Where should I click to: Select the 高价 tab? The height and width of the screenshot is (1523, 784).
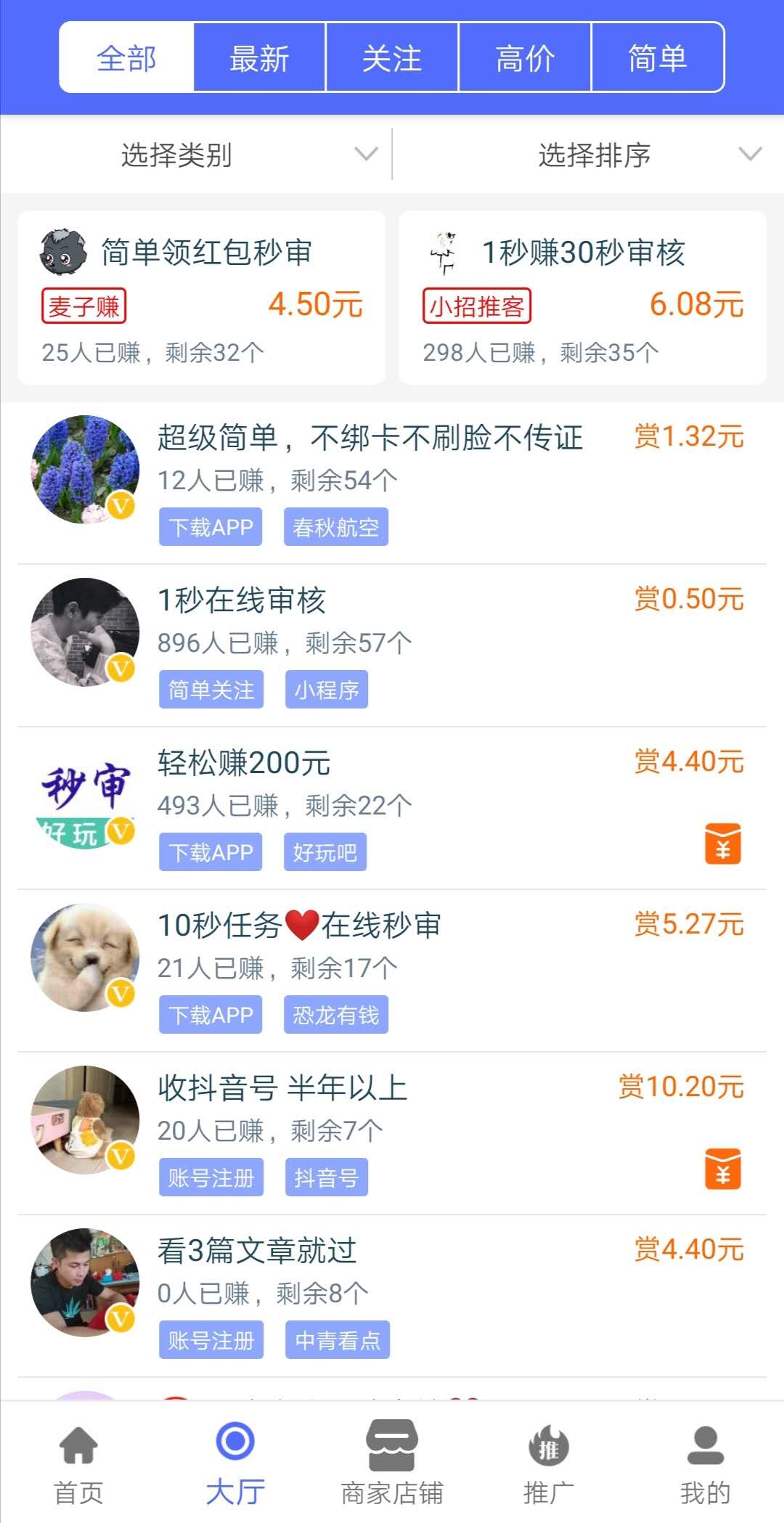coord(525,57)
